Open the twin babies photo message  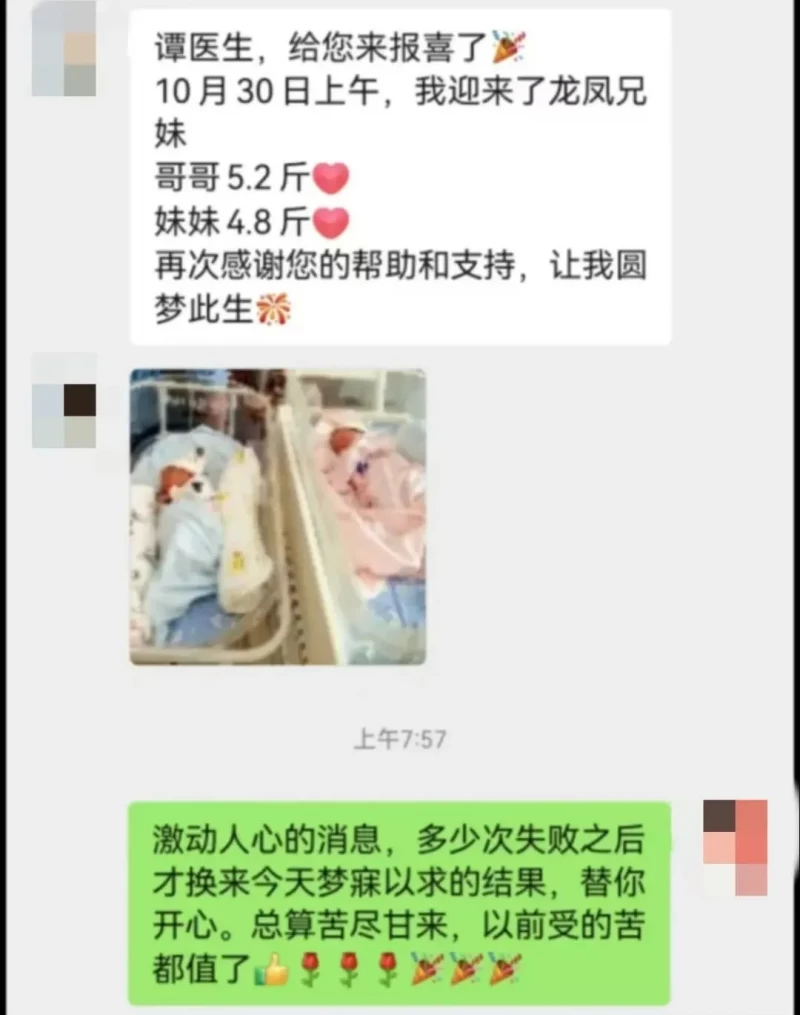[278, 517]
